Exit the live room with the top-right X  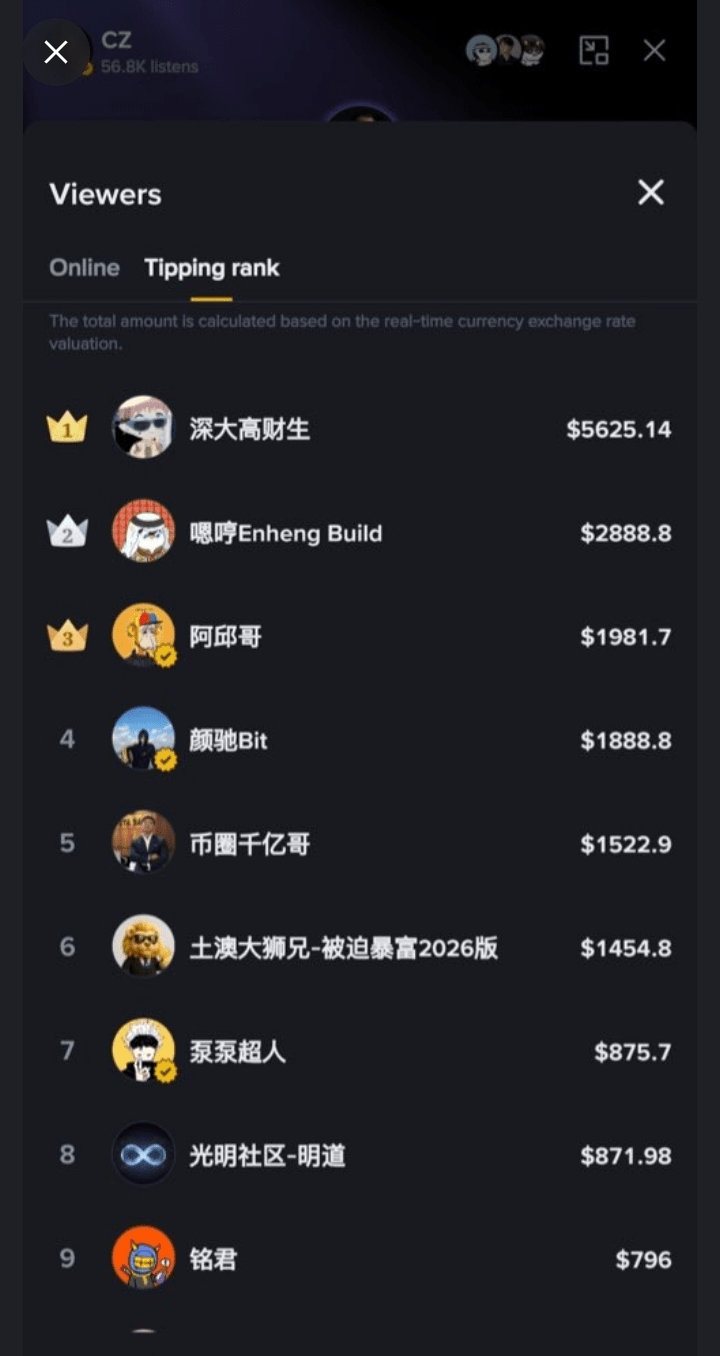(x=654, y=51)
